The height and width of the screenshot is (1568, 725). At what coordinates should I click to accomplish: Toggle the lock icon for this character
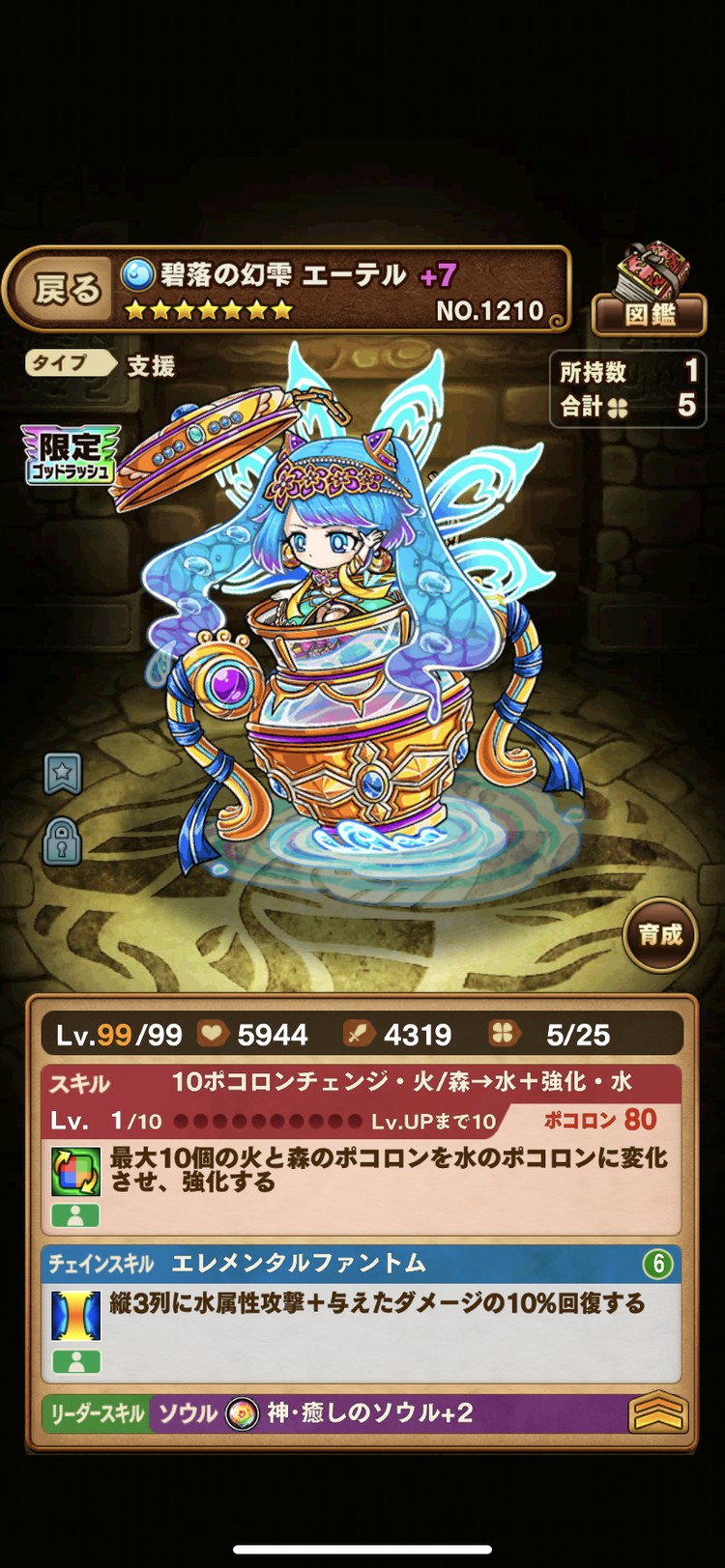click(63, 843)
